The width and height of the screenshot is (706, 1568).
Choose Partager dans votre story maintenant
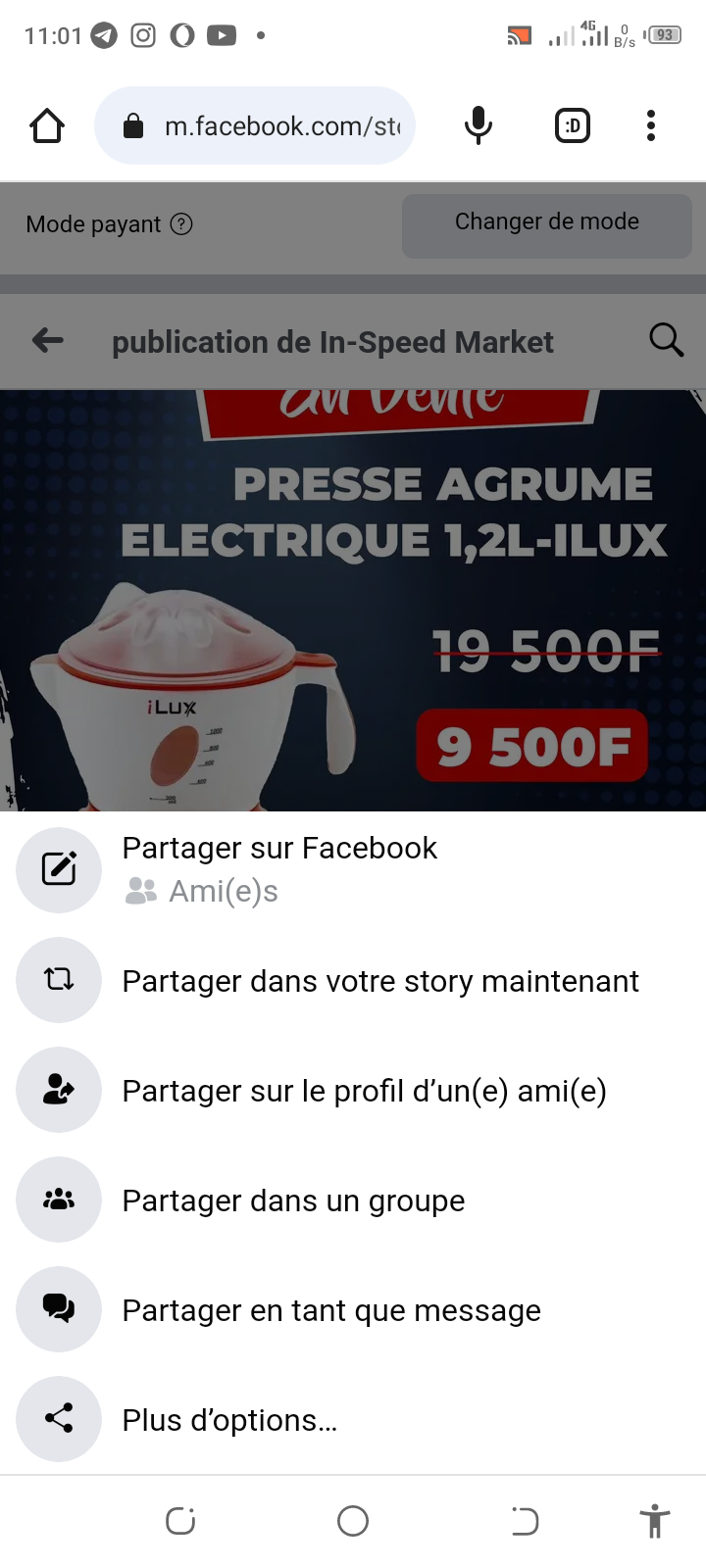point(379,981)
